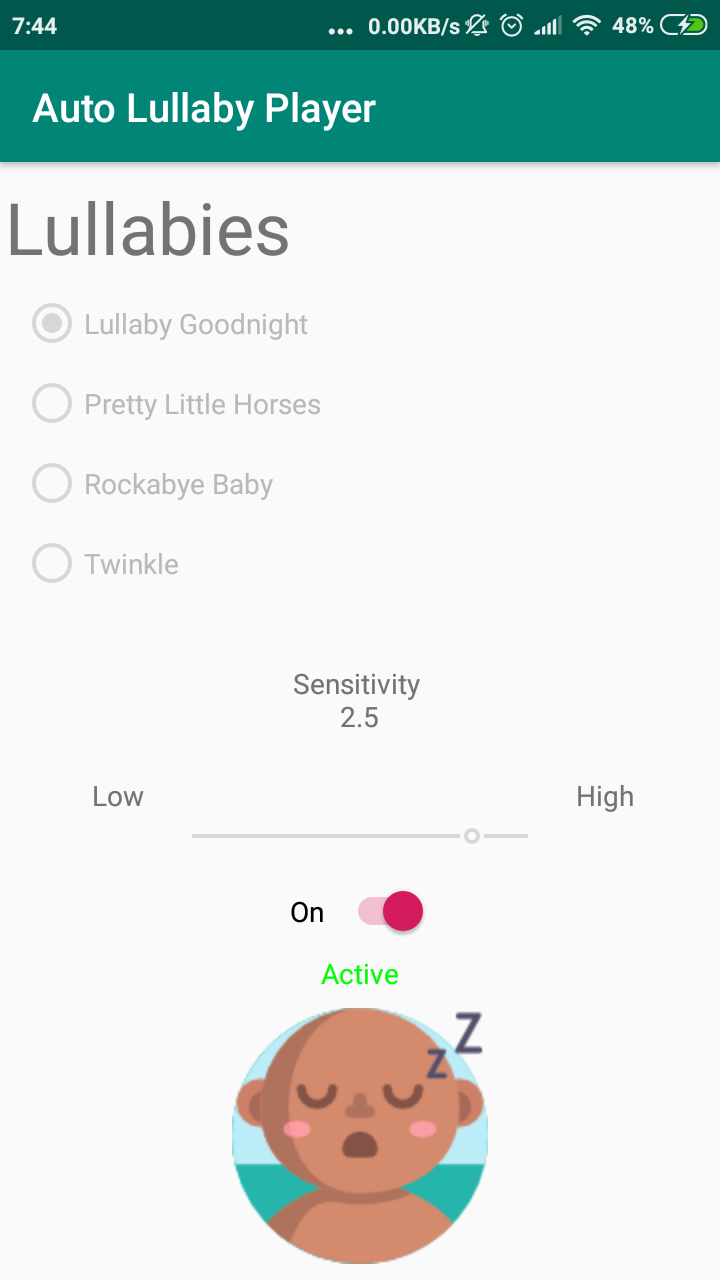Screen dimensions: 720x1280
Task: Tap the notification ellipsis icon
Action: tap(340, 30)
